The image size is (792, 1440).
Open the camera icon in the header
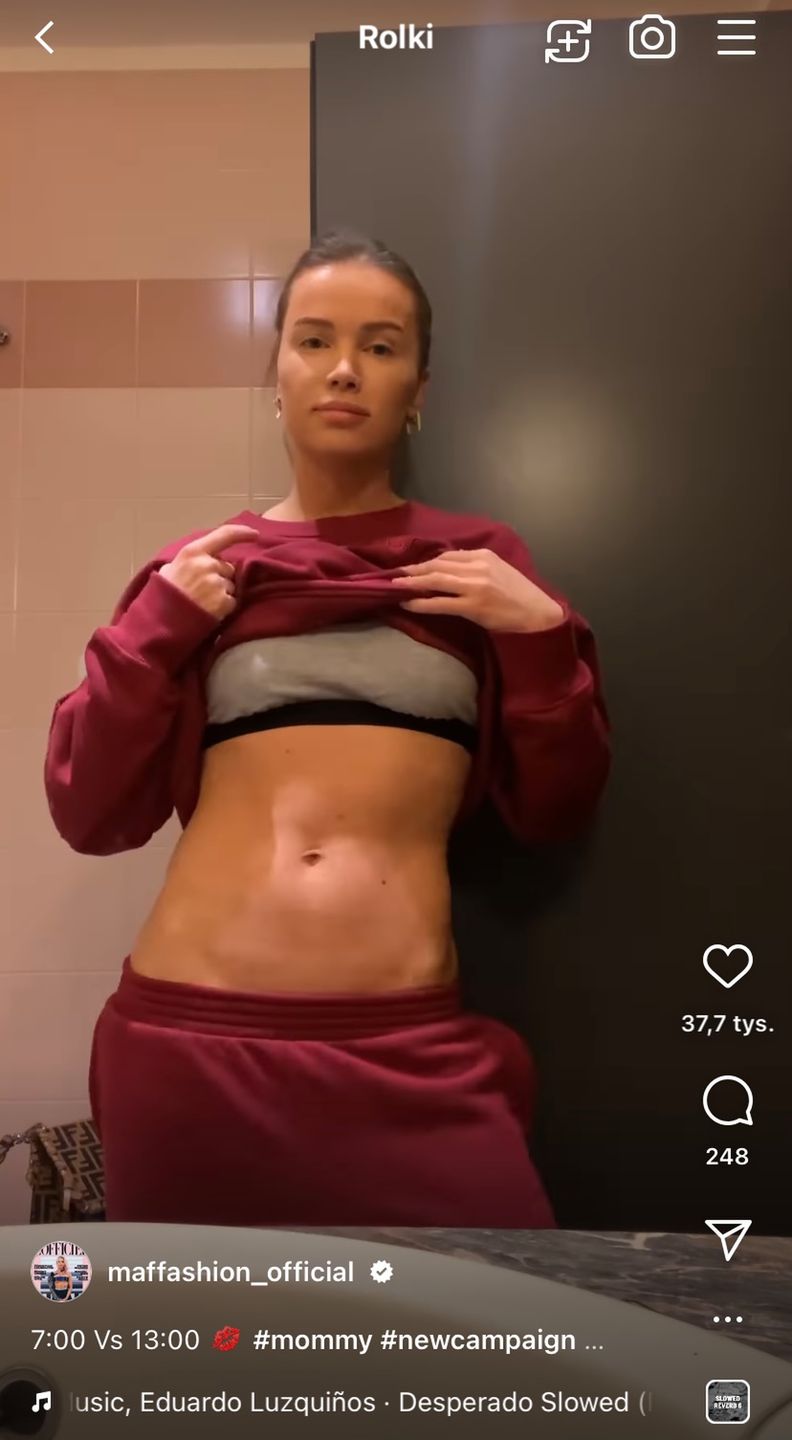[652, 38]
